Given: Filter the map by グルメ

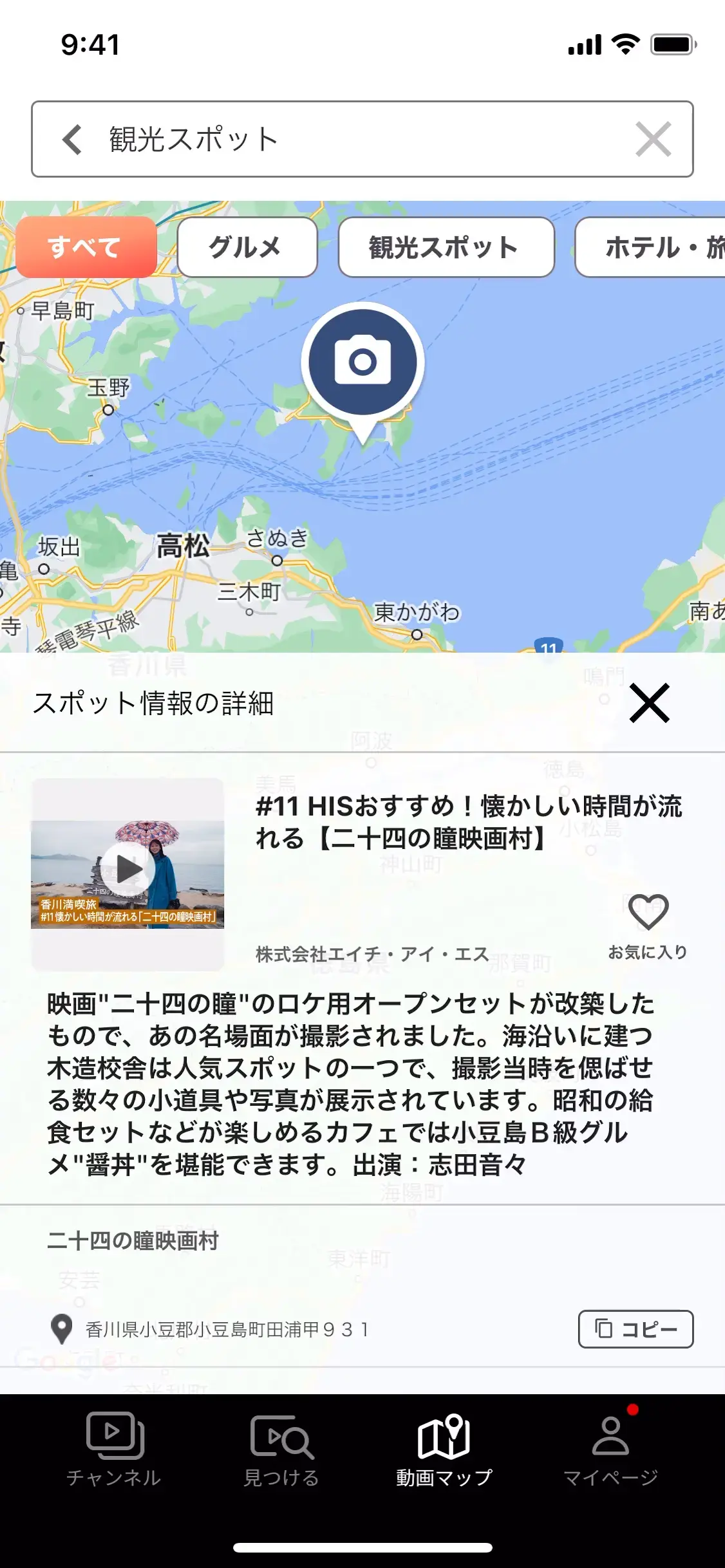Looking at the screenshot, I should click(x=247, y=247).
